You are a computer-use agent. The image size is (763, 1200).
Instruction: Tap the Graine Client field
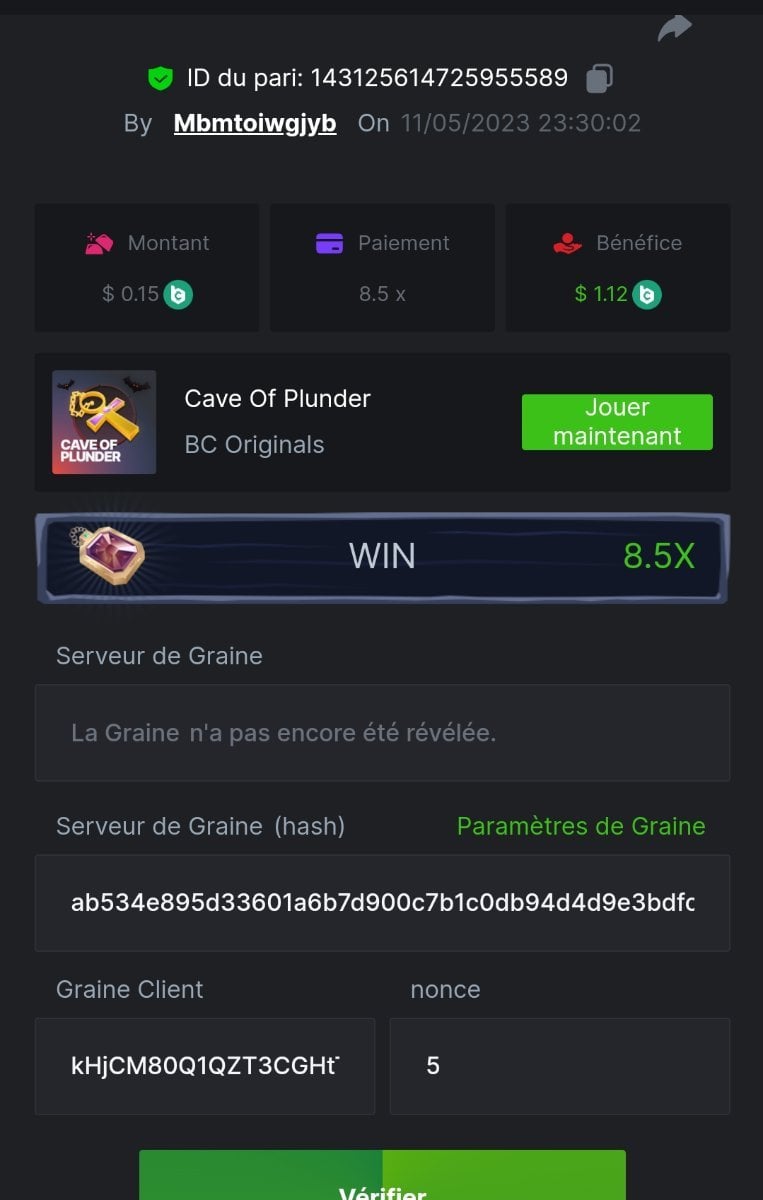204,1066
